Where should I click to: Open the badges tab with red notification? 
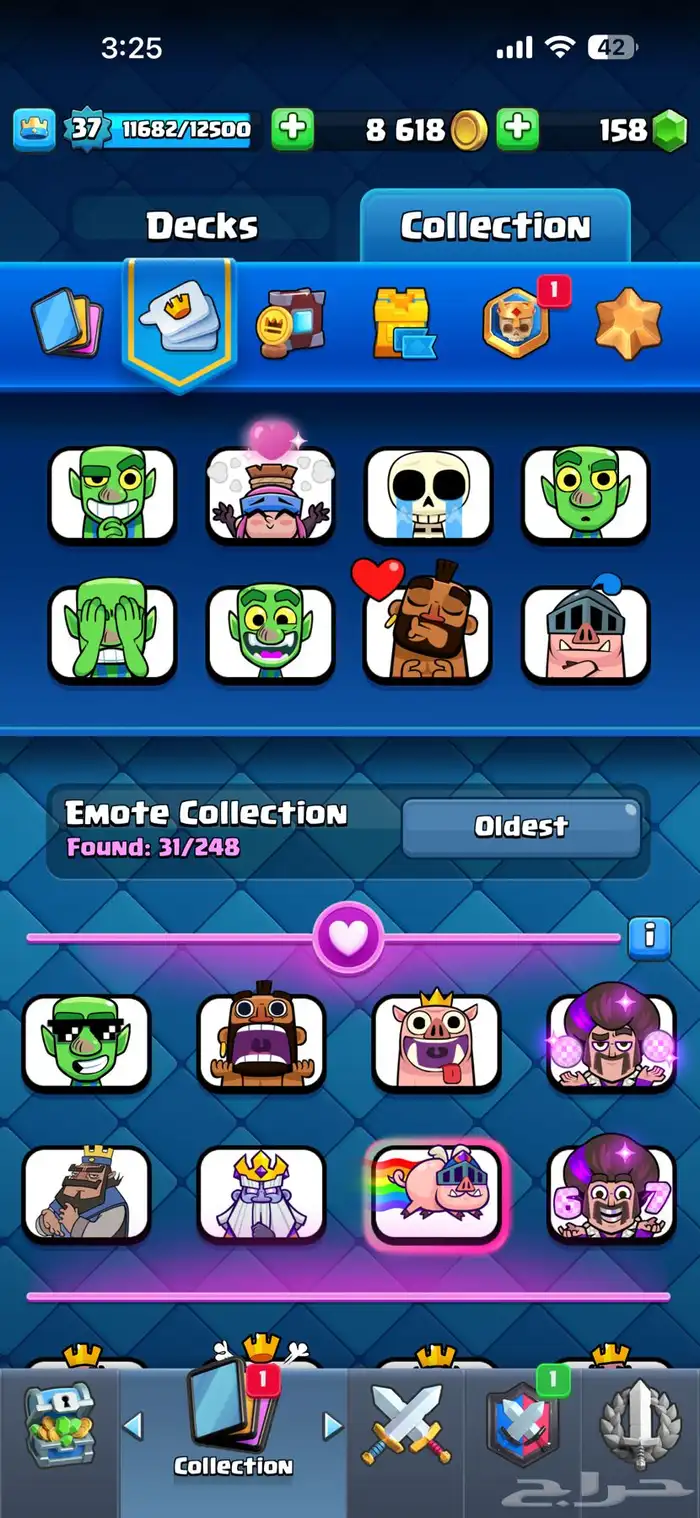click(518, 322)
